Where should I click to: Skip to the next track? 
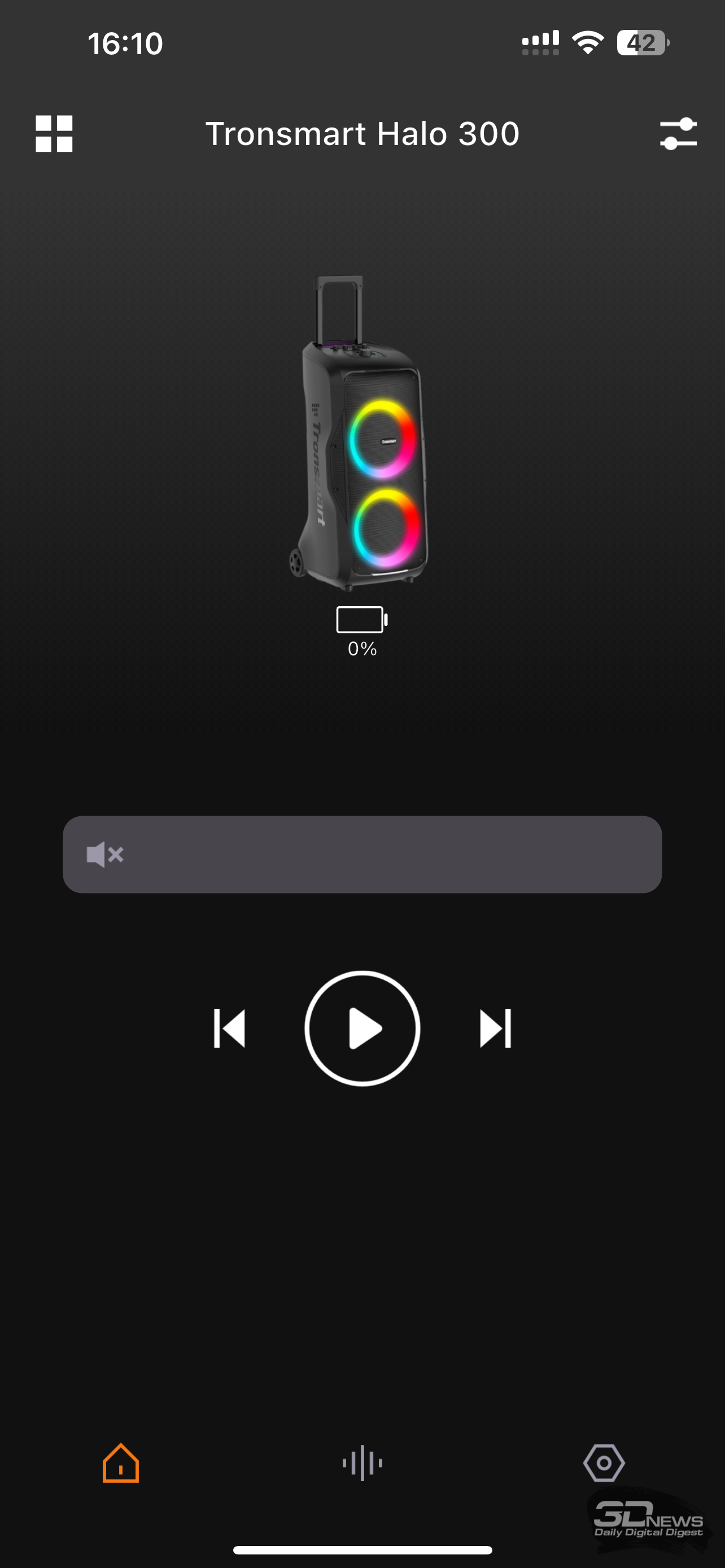[x=496, y=1028]
